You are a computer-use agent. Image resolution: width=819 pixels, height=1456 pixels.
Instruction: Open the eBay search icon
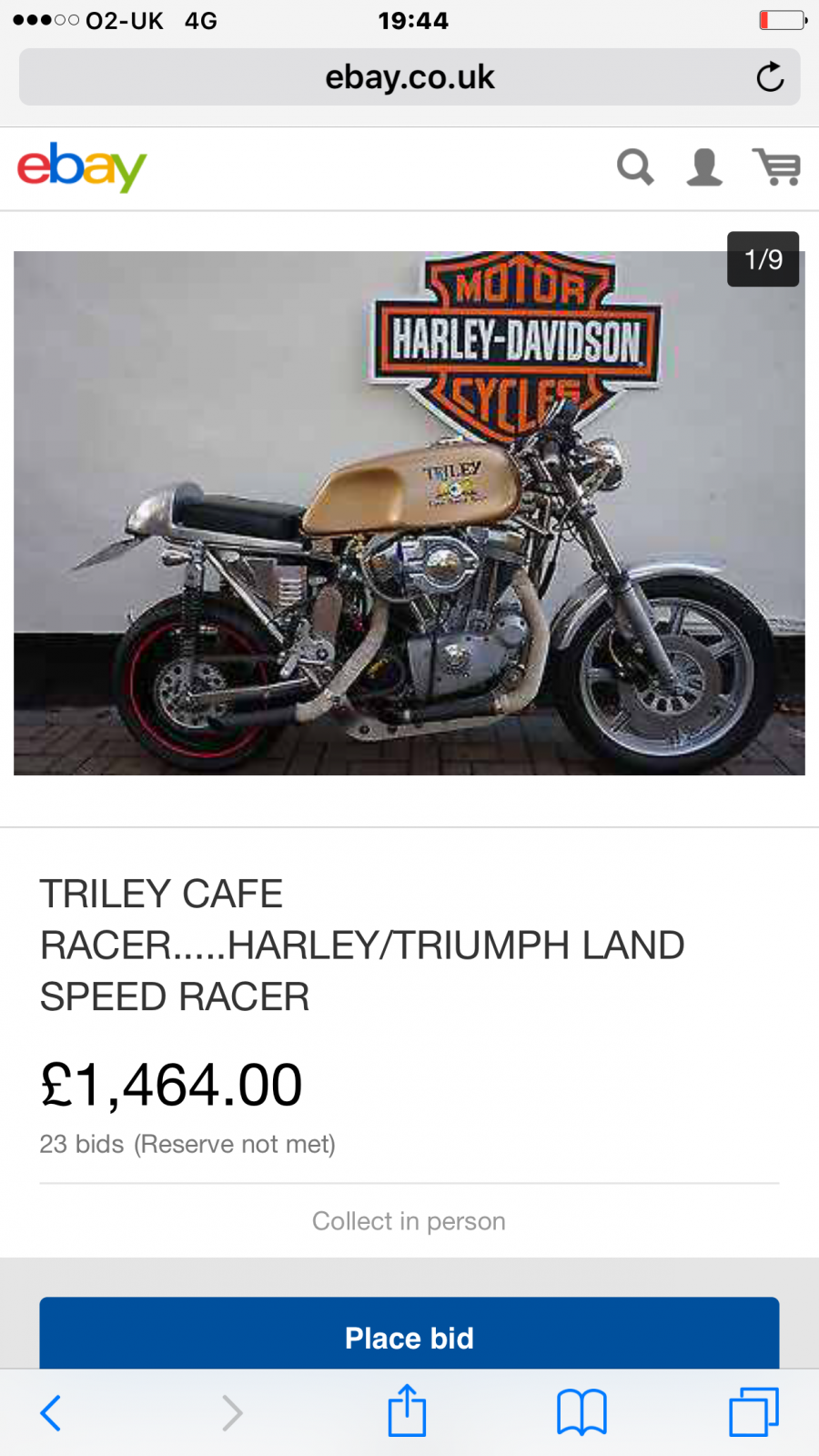[635, 167]
